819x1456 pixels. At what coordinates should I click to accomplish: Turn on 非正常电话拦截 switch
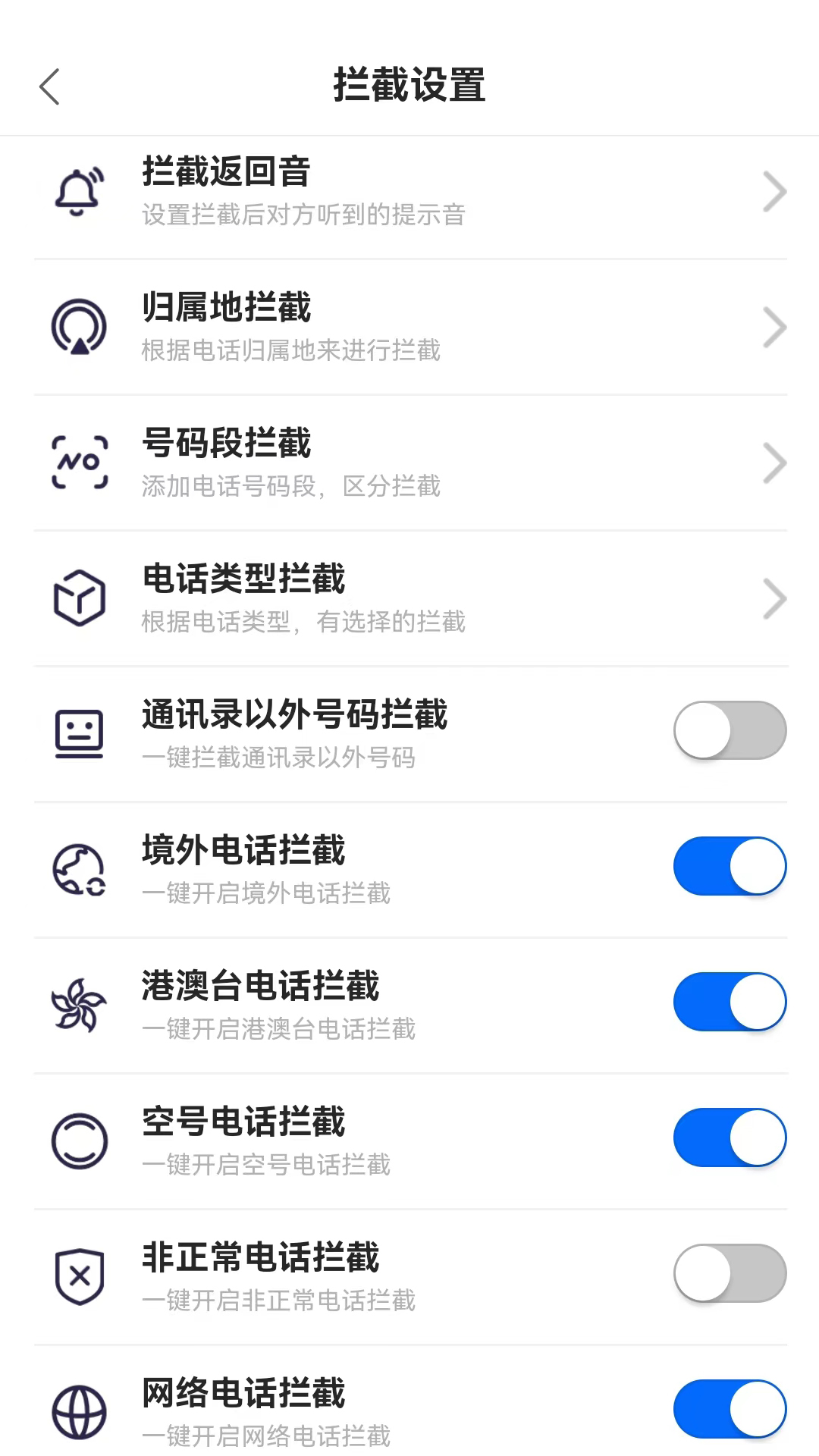pyautogui.click(x=730, y=1273)
